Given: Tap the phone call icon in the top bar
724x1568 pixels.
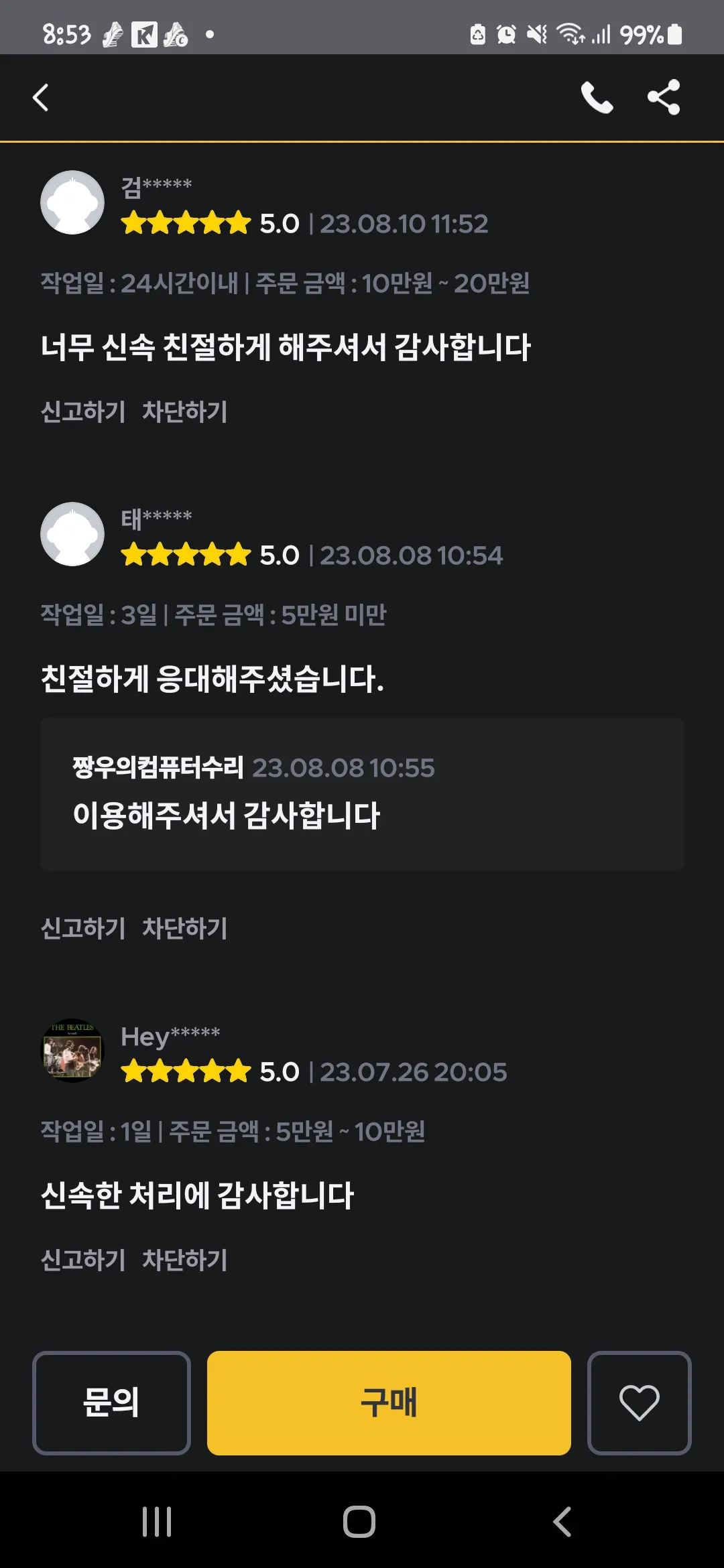Looking at the screenshot, I should tap(597, 98).
